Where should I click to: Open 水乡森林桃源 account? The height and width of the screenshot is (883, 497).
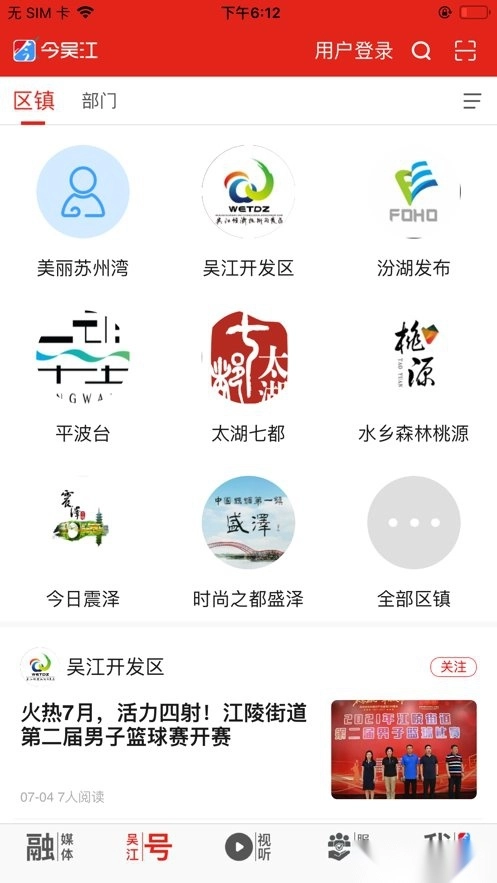(x=414, y=376)
